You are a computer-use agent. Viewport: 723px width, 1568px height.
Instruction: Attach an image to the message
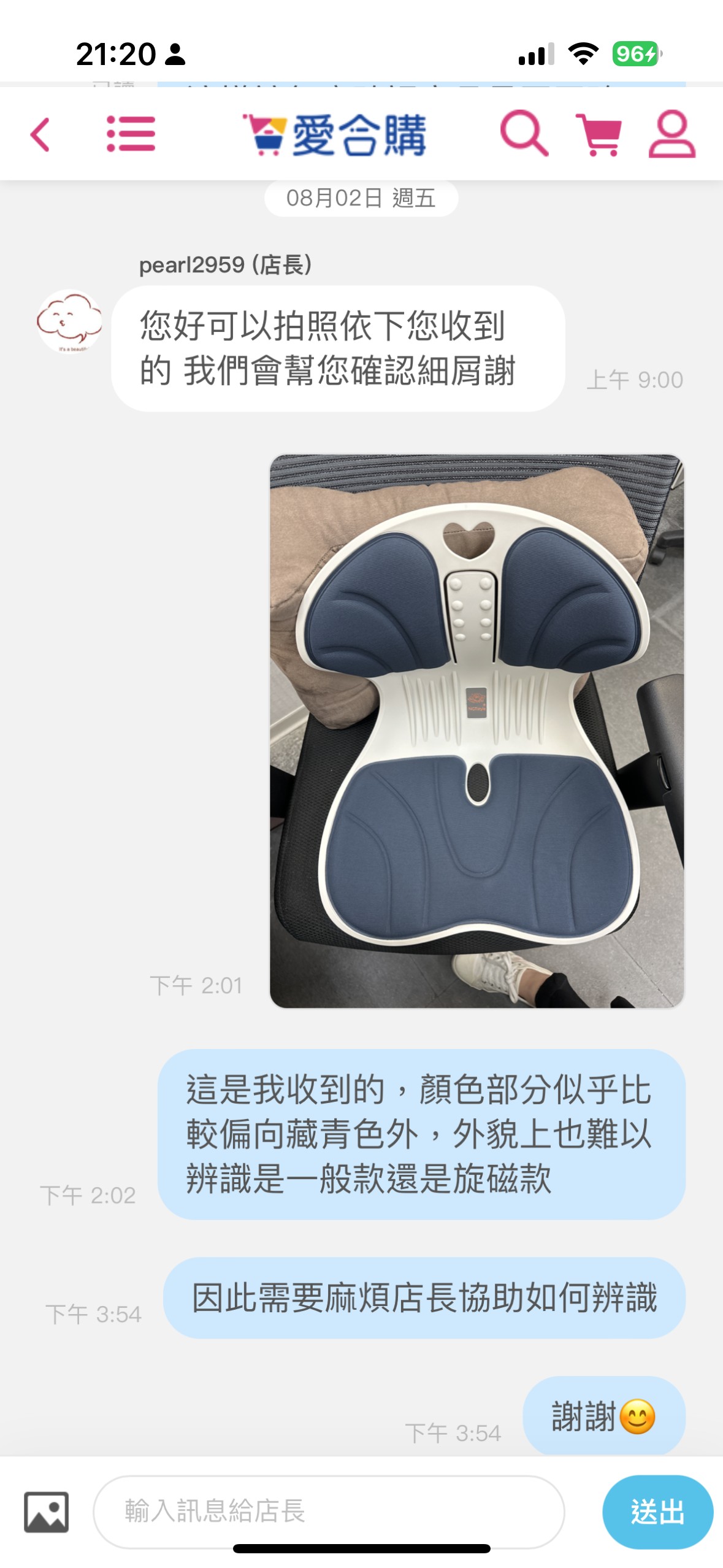[47, 1512]
